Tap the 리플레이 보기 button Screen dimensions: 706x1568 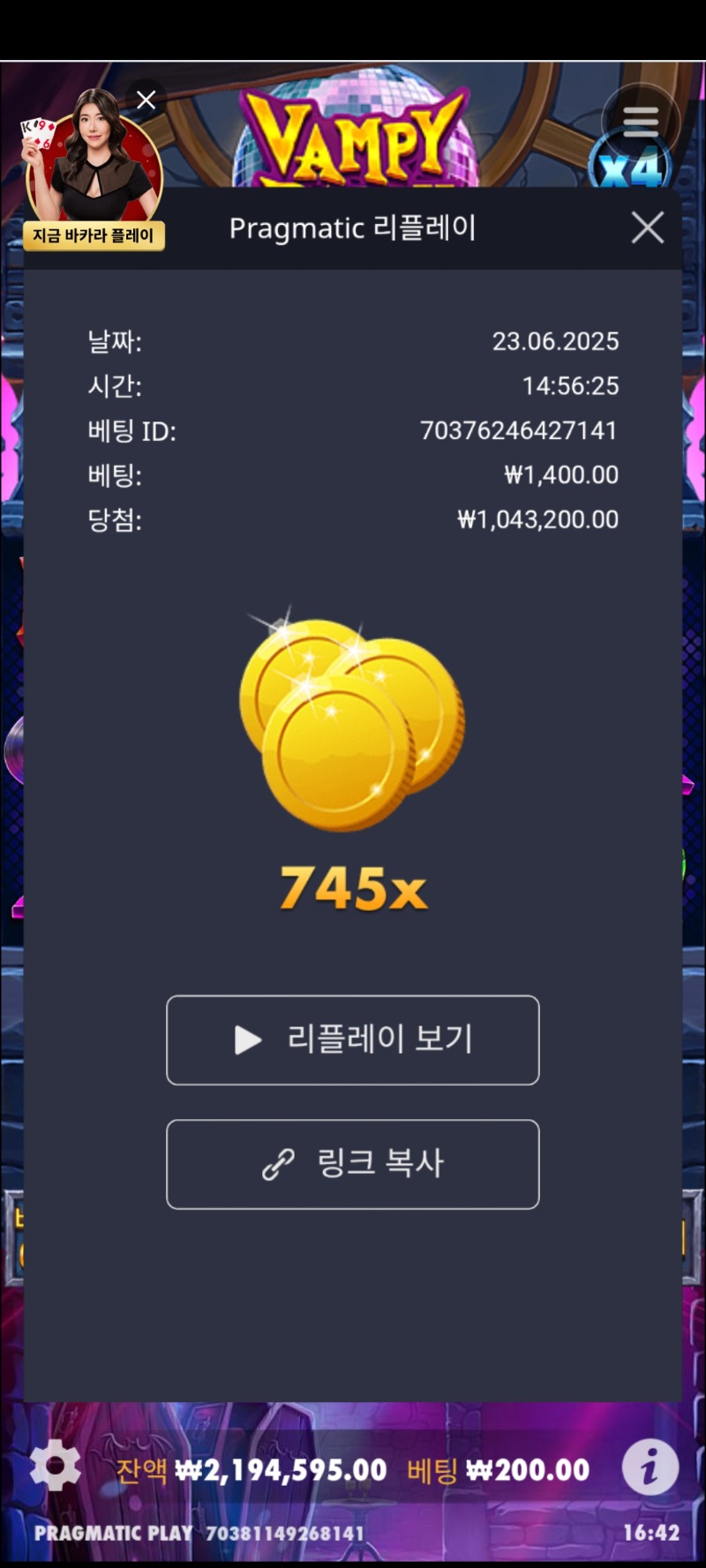[352, 1040]
